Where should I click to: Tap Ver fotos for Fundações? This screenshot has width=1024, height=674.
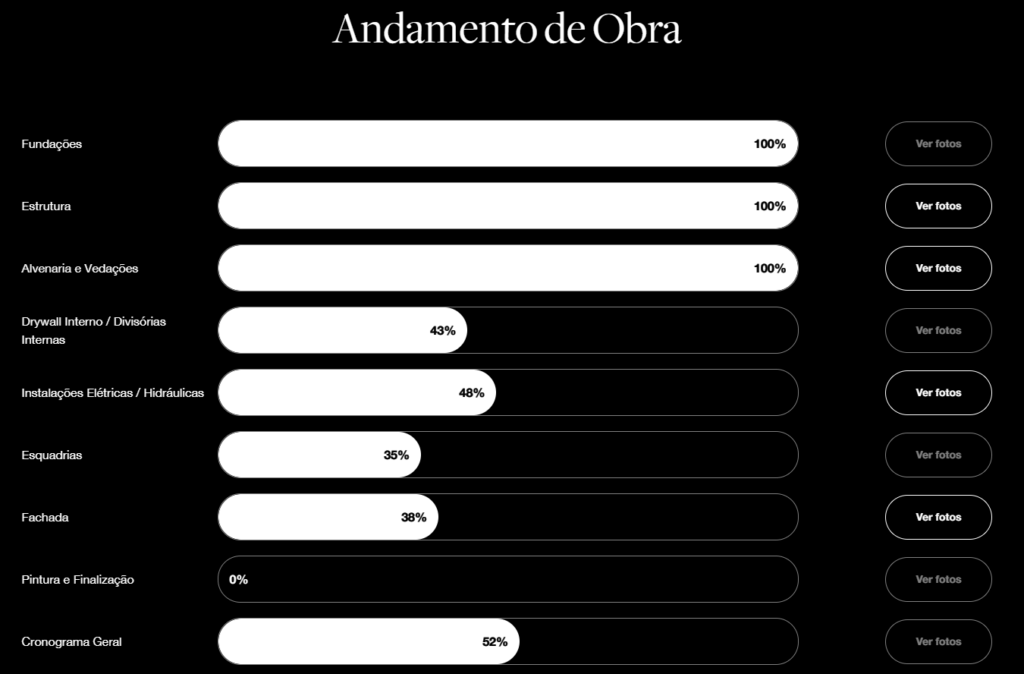[938, 144]
